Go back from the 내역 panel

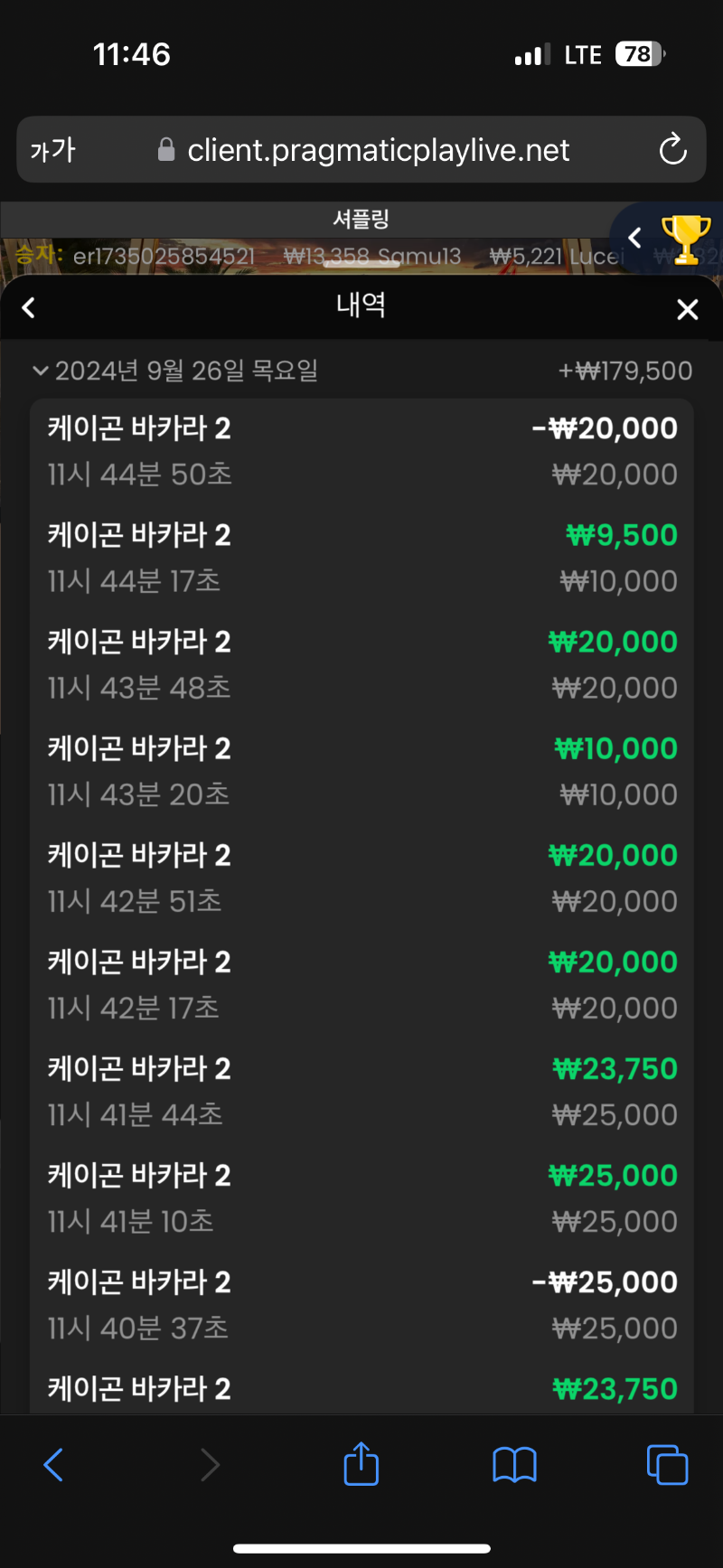(x=29, y=308)
